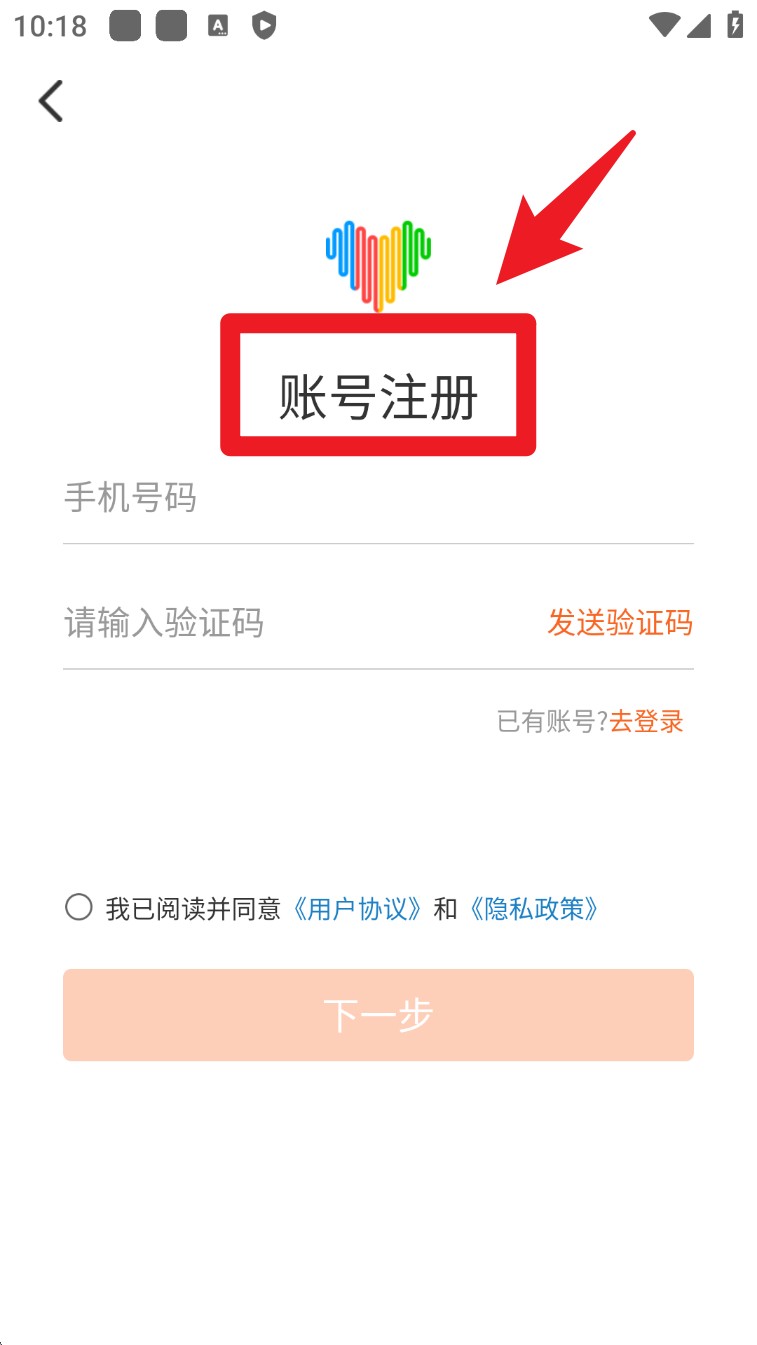Screen dimensions: 757x1345
Task: Open the 去登录 login link
Action: pyautogui.click(x=647, y=721)
